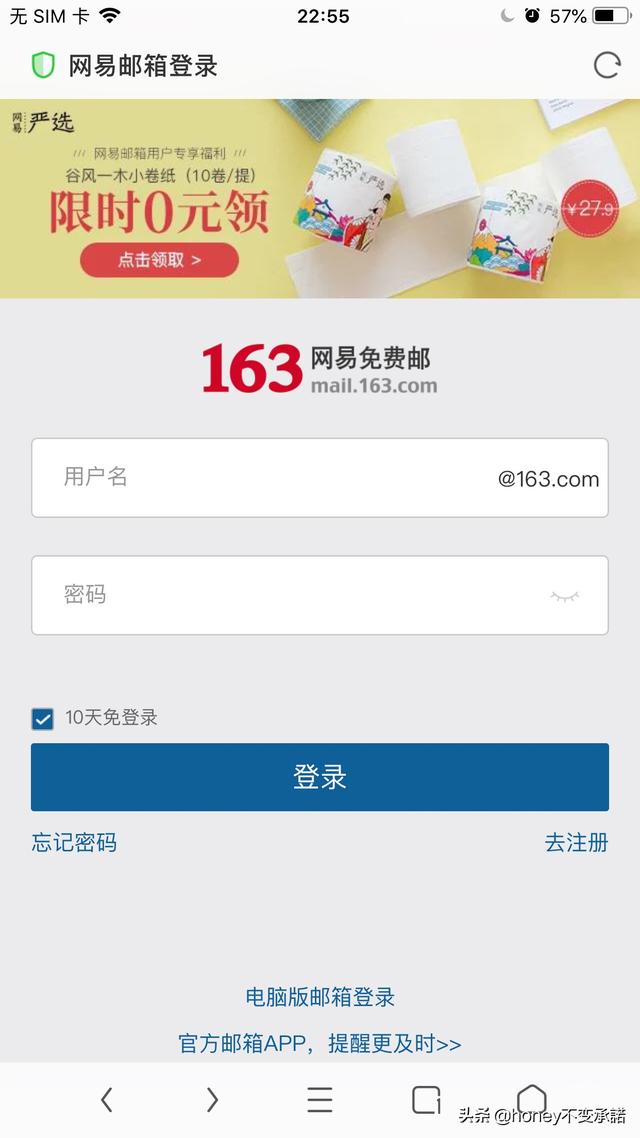Viewport: 640px width, 1138px height.
Task: Open the 官方邮箱APP download link
Action: click(x=320, y=1044)
